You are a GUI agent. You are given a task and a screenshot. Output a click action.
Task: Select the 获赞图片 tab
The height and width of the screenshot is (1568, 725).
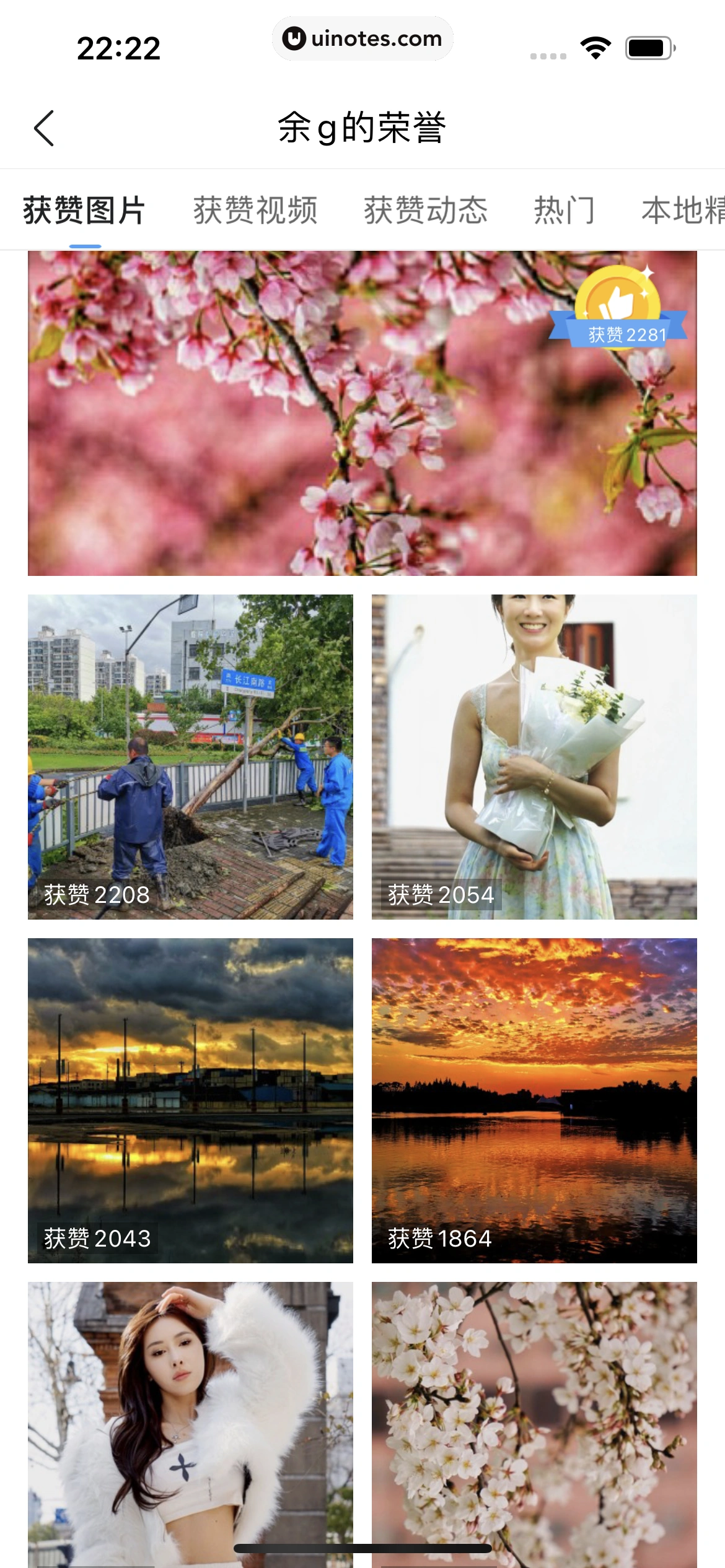(84, 211)
